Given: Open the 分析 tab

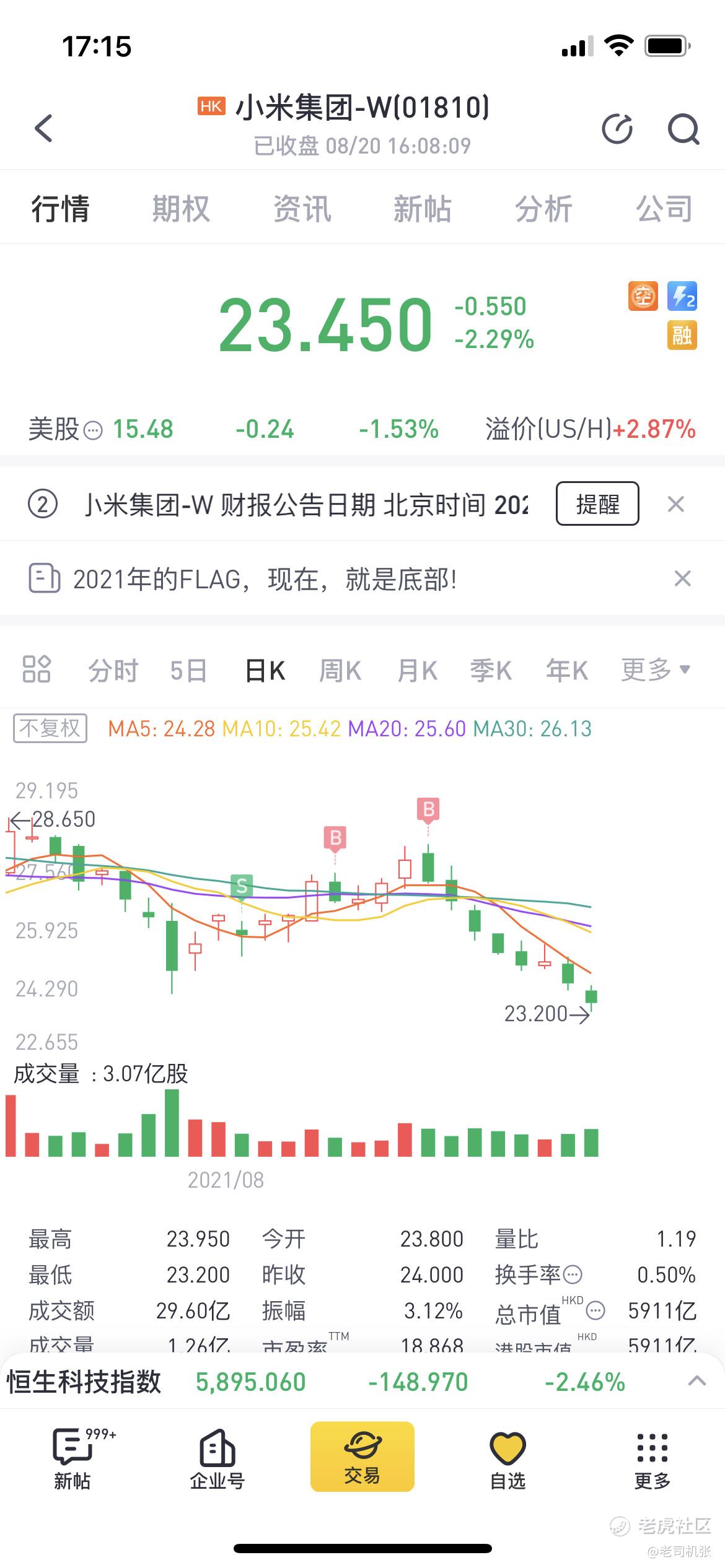Looking at the screenshot, I should click(x=543, y=208).
